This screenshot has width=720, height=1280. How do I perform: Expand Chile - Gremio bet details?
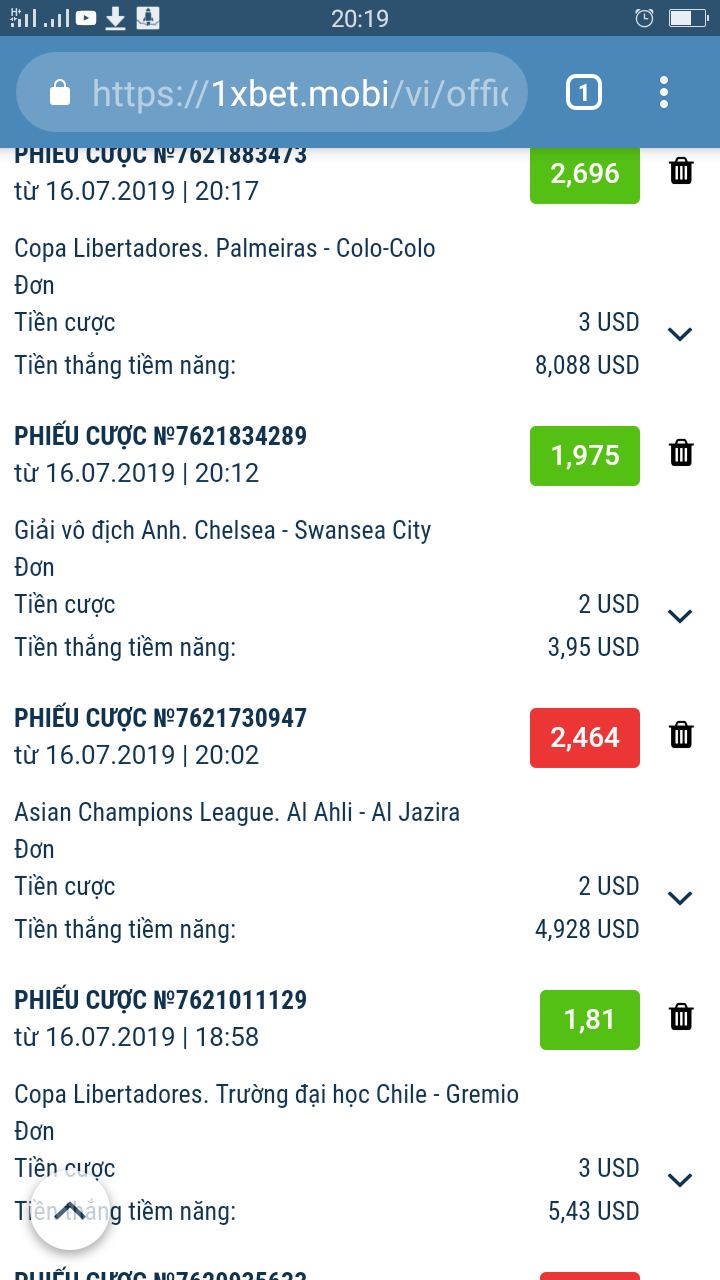coord(680,1180)
